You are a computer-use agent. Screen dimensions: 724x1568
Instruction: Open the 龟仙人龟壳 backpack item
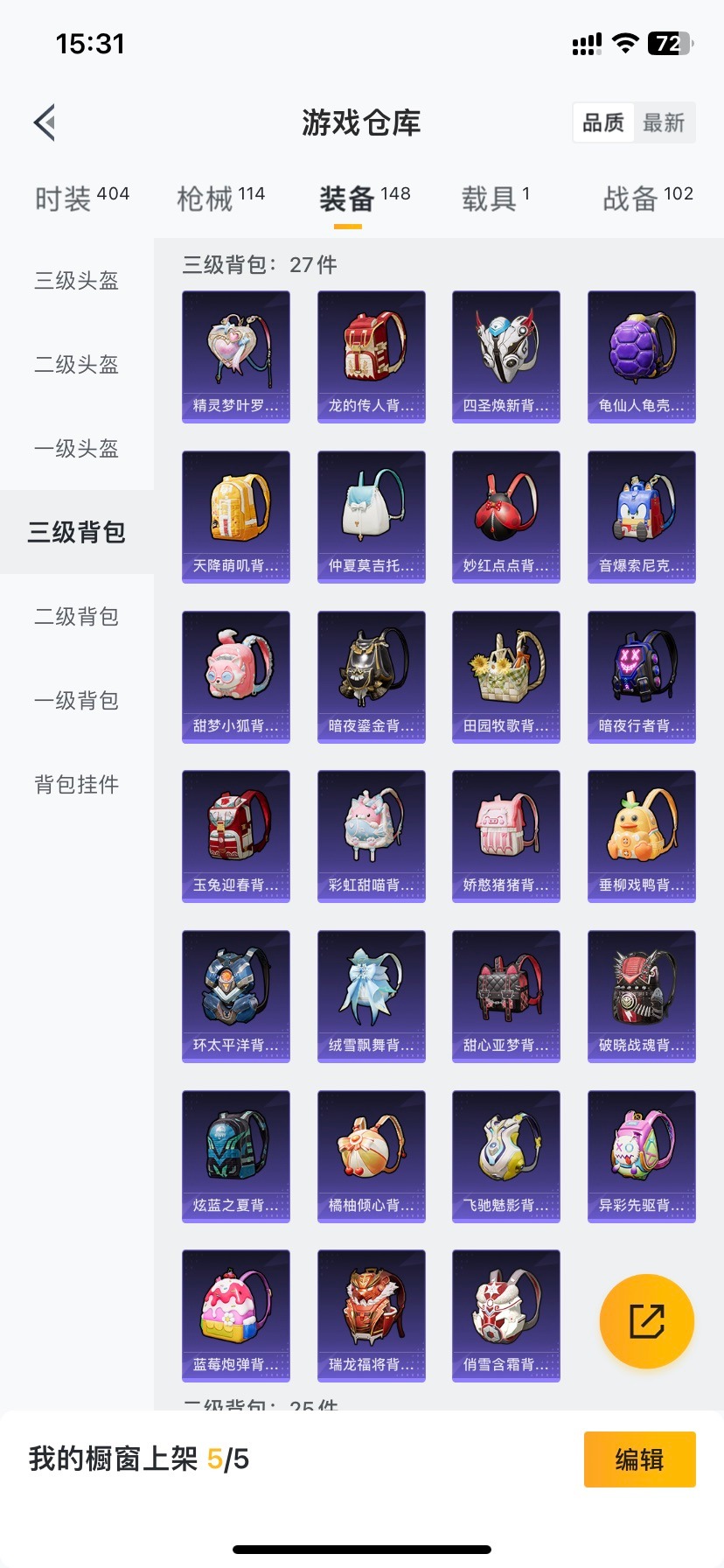(x=642, y=356)
